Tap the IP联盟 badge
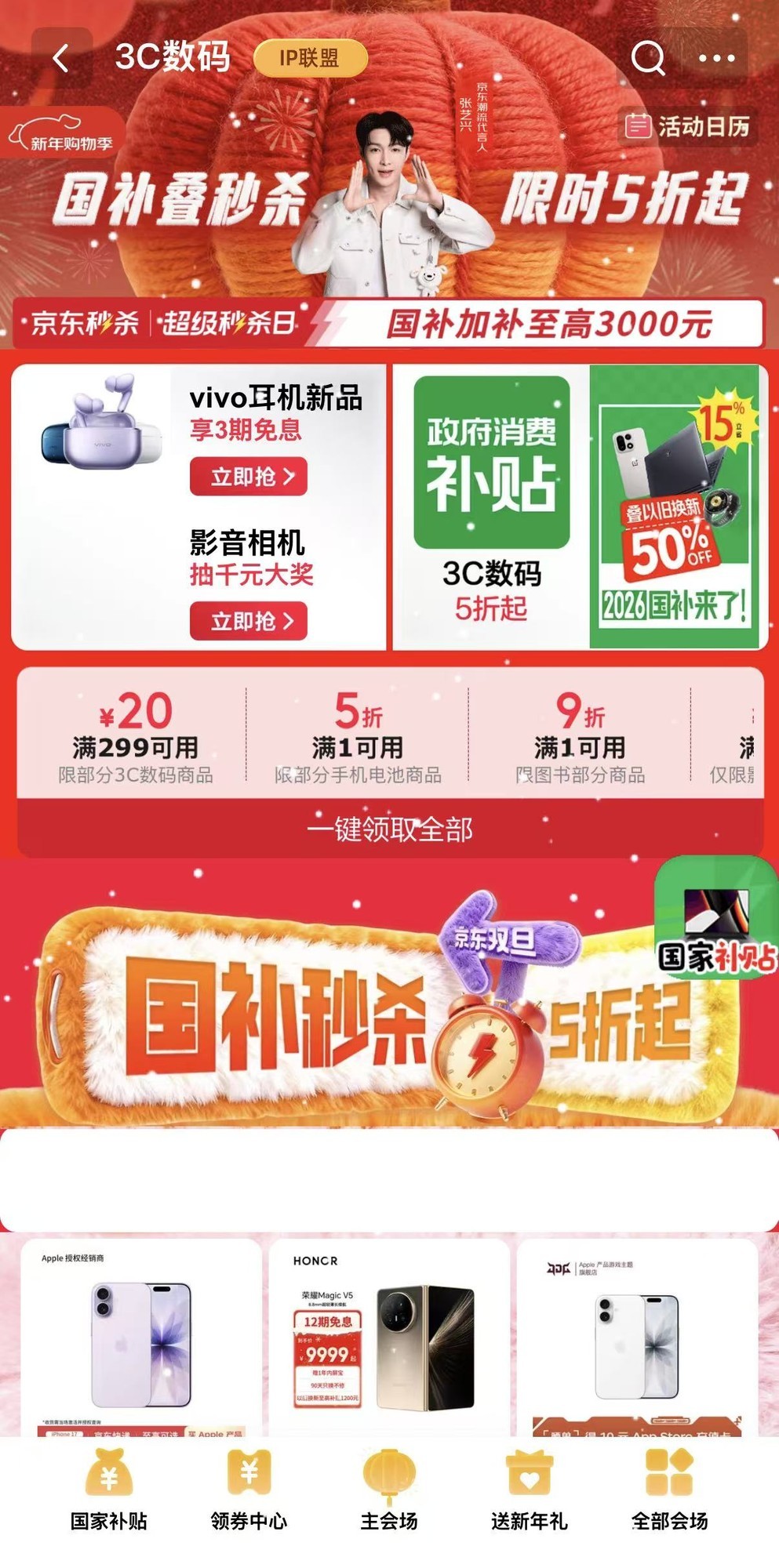 [310, 58]
